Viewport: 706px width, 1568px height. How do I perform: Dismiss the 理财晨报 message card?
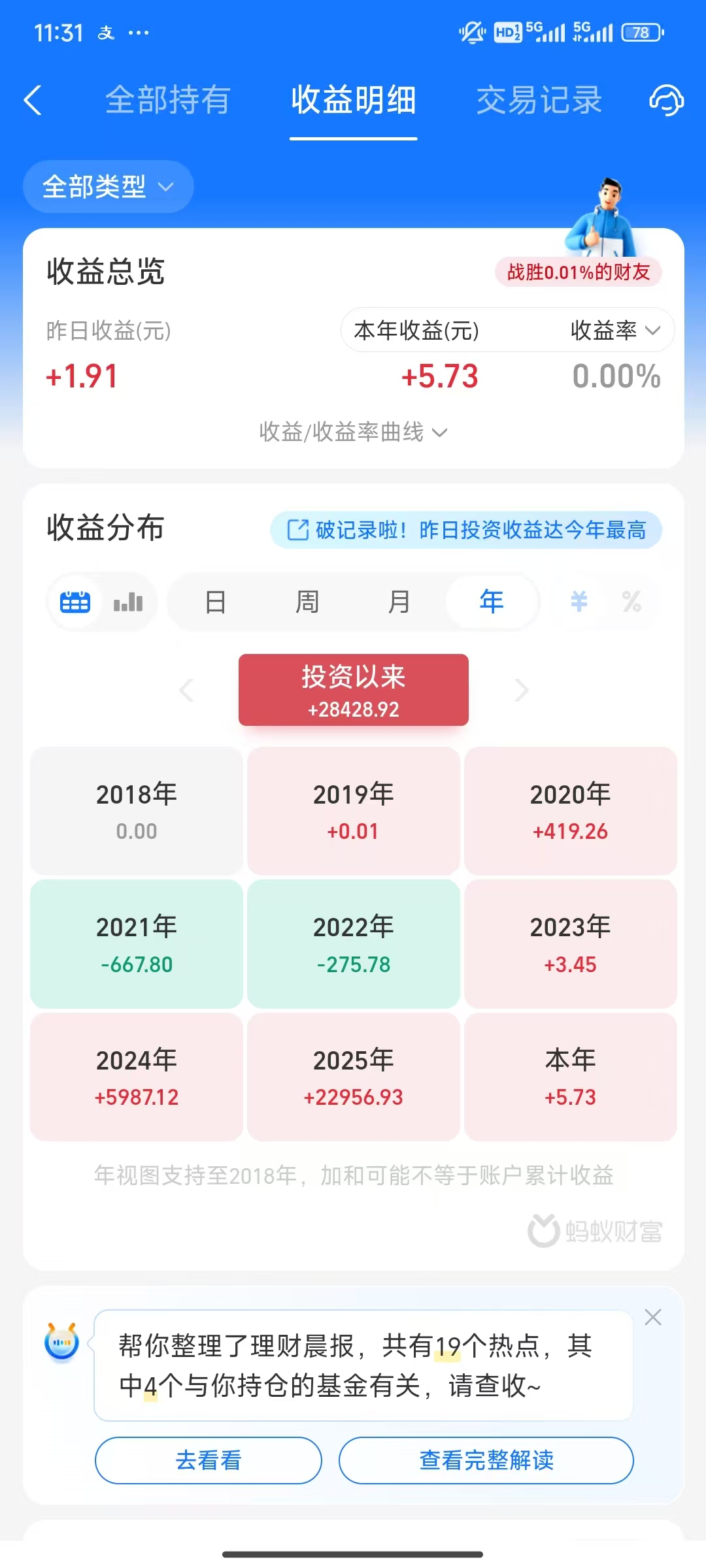[653, 1317]
